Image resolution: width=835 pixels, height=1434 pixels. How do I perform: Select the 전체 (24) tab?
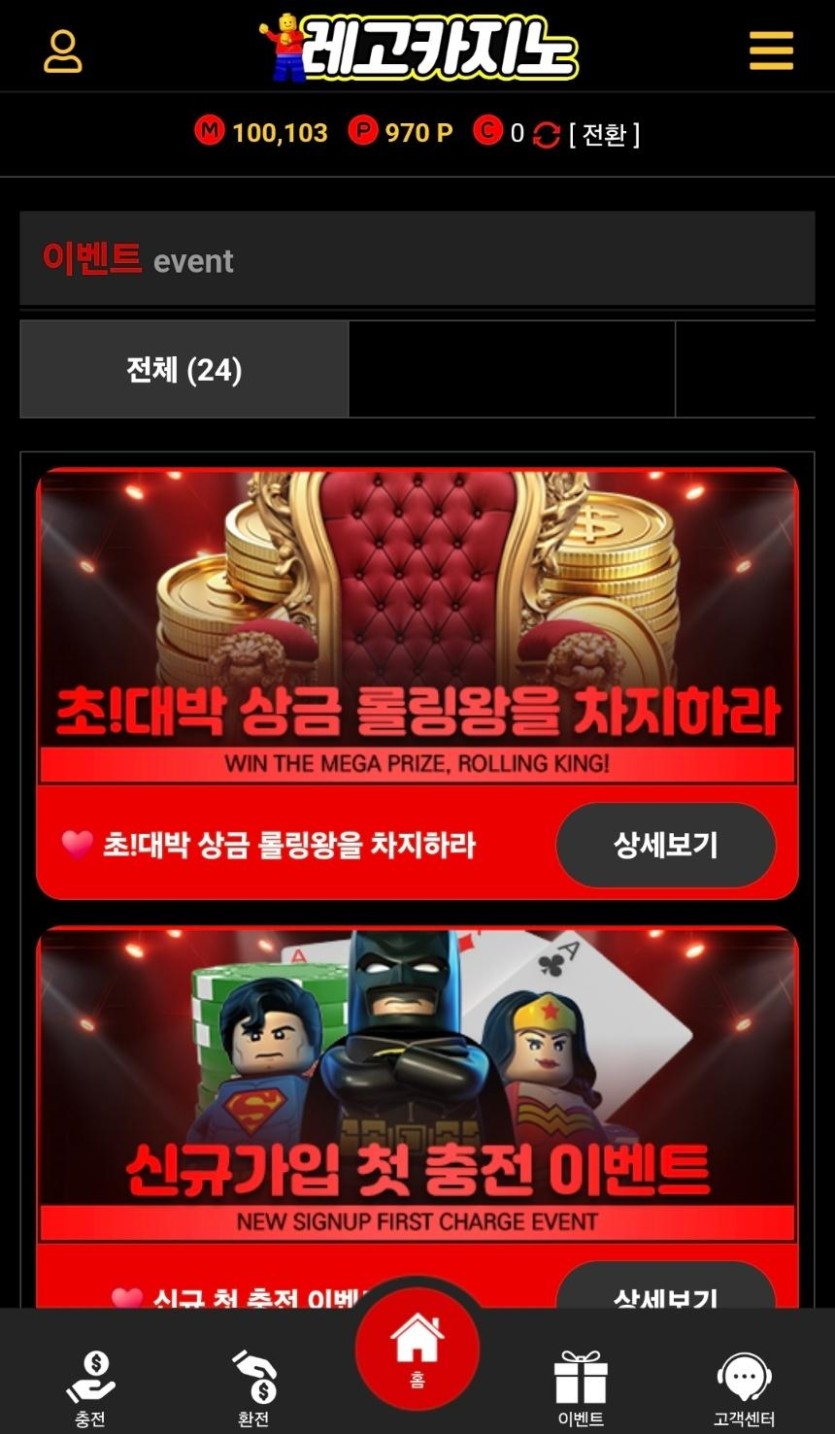pos(184,370)
